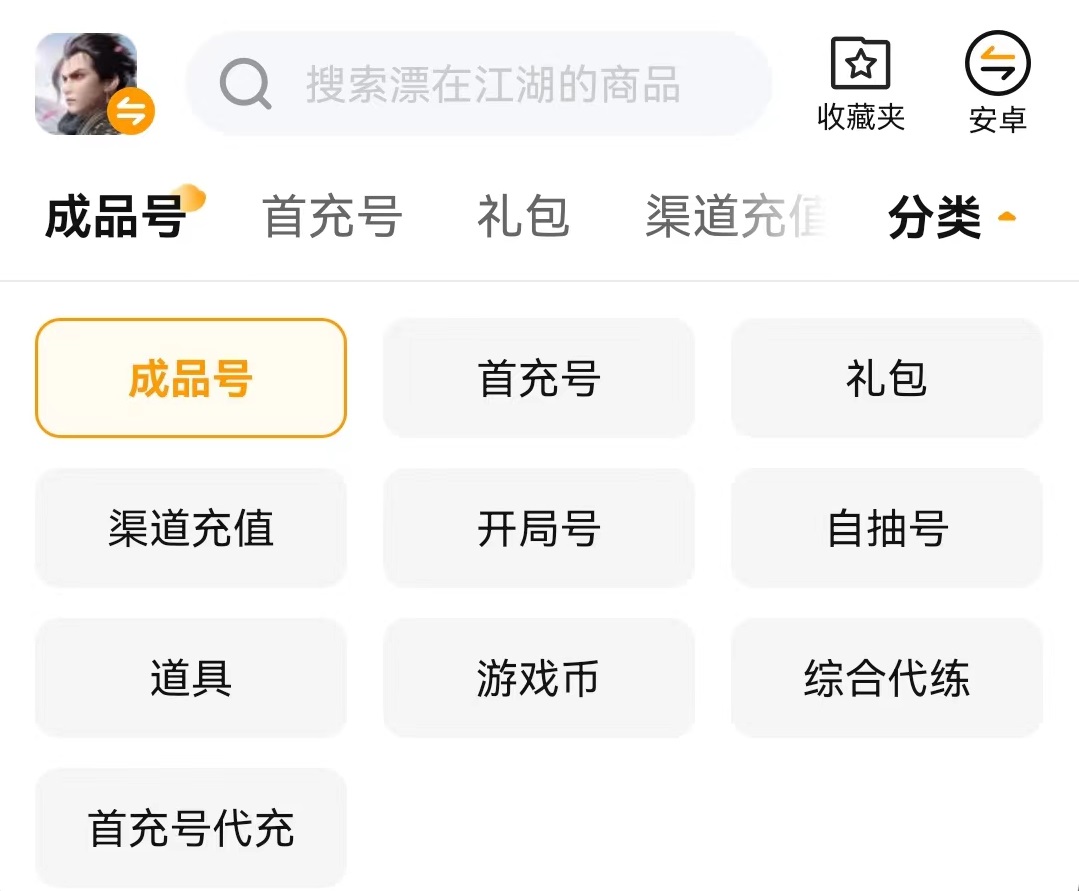
Task: Collapse the 分类 category dropdown
Action: [x=951, y=218]
